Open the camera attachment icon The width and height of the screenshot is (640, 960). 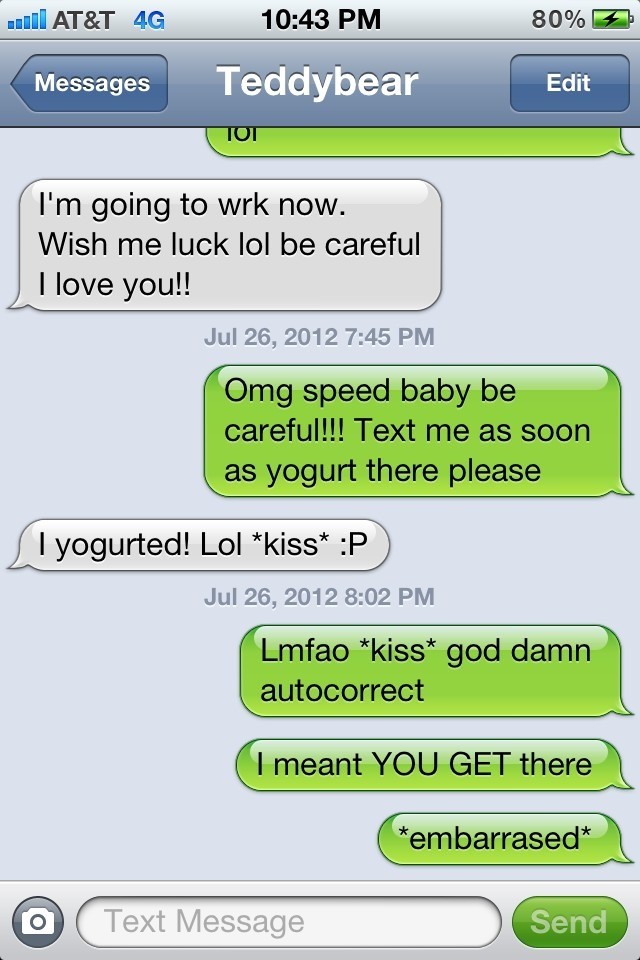(38, 921)
